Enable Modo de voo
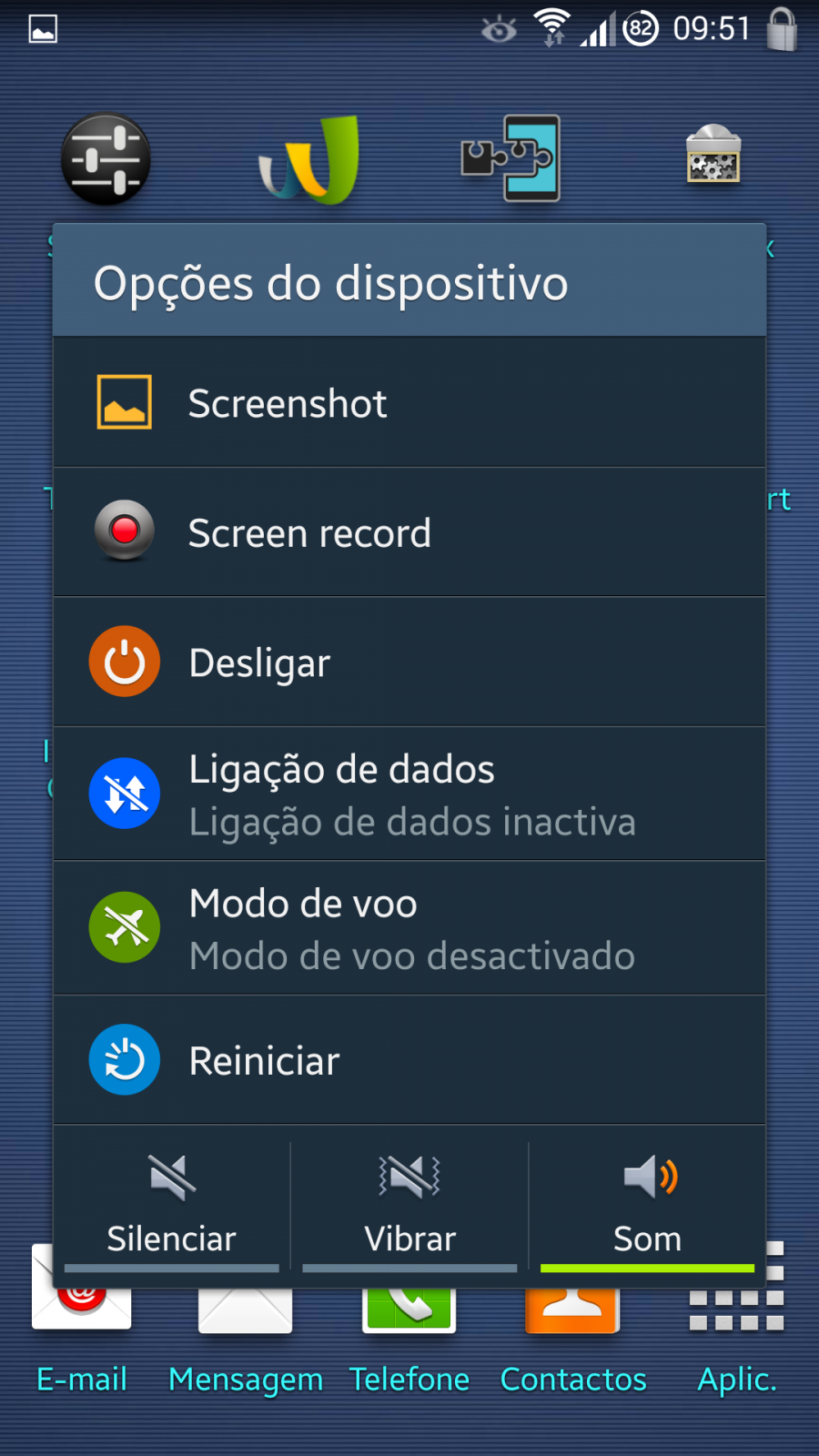Screen dimensions: 819x1456 point(409,928)
